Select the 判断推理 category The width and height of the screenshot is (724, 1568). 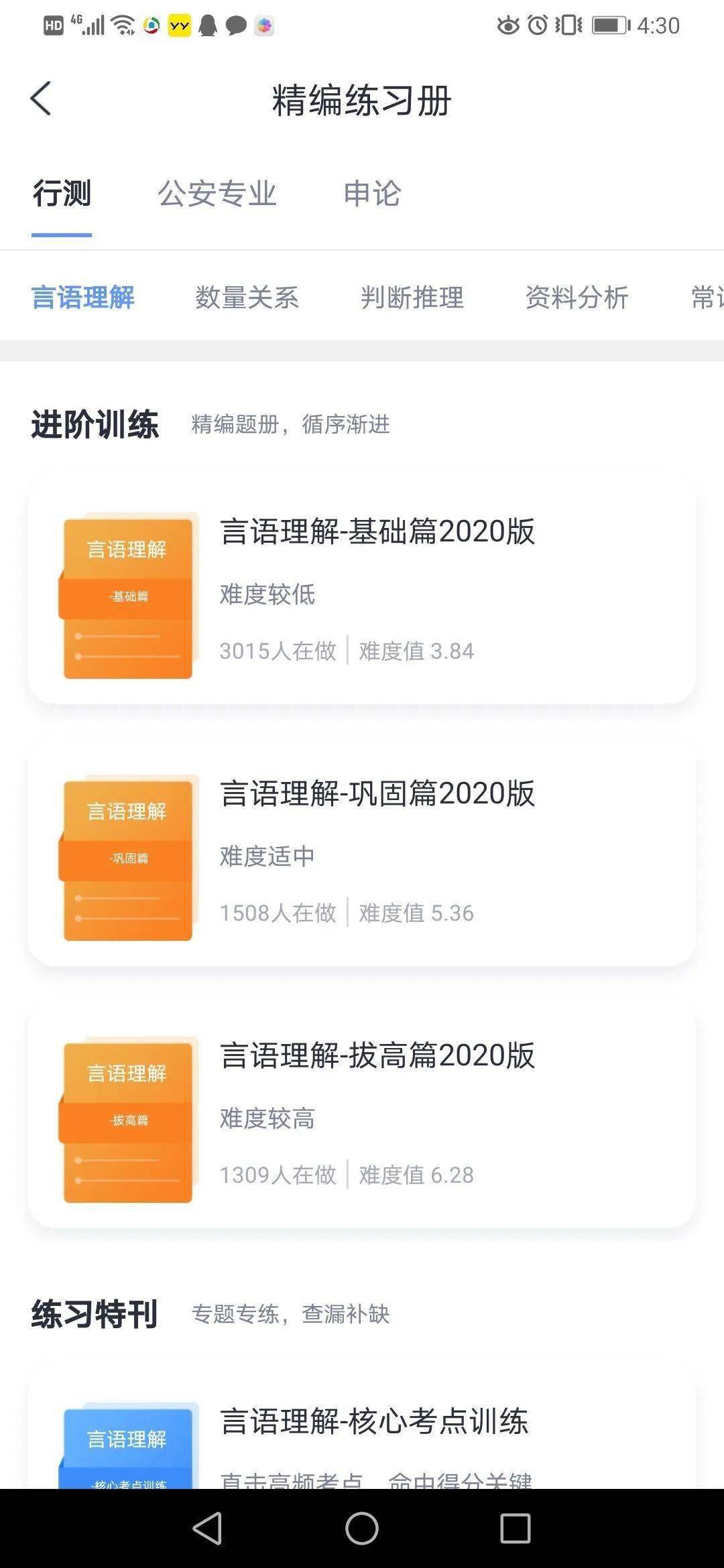click(412, 298)
